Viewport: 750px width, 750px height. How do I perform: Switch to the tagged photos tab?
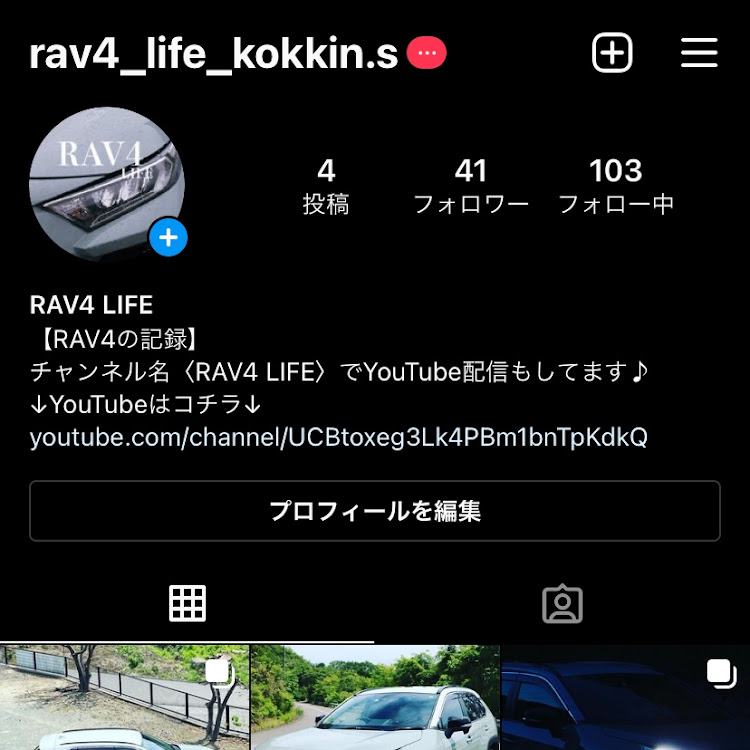(562, 603)
